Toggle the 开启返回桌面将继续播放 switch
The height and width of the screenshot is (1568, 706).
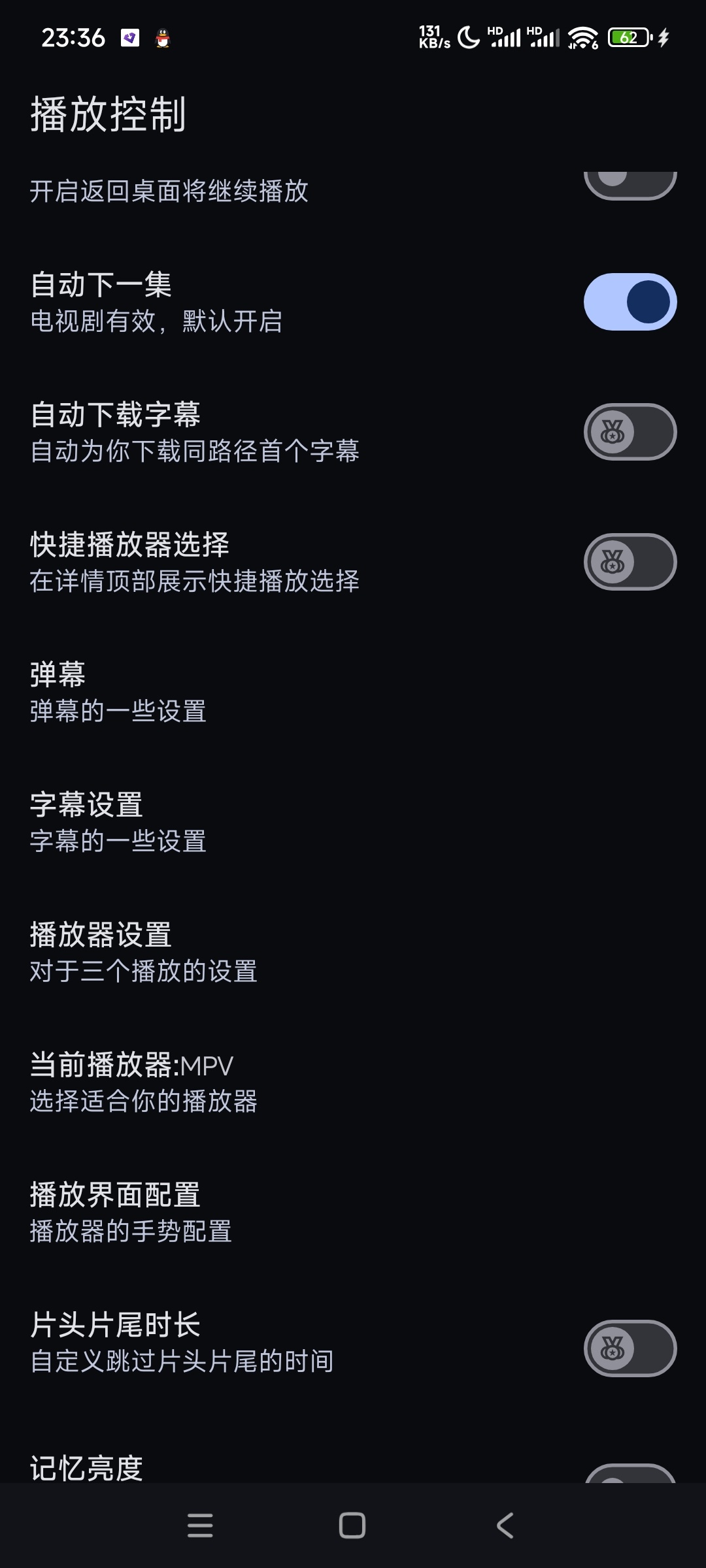pyautogui.click(x=630, y=184)
